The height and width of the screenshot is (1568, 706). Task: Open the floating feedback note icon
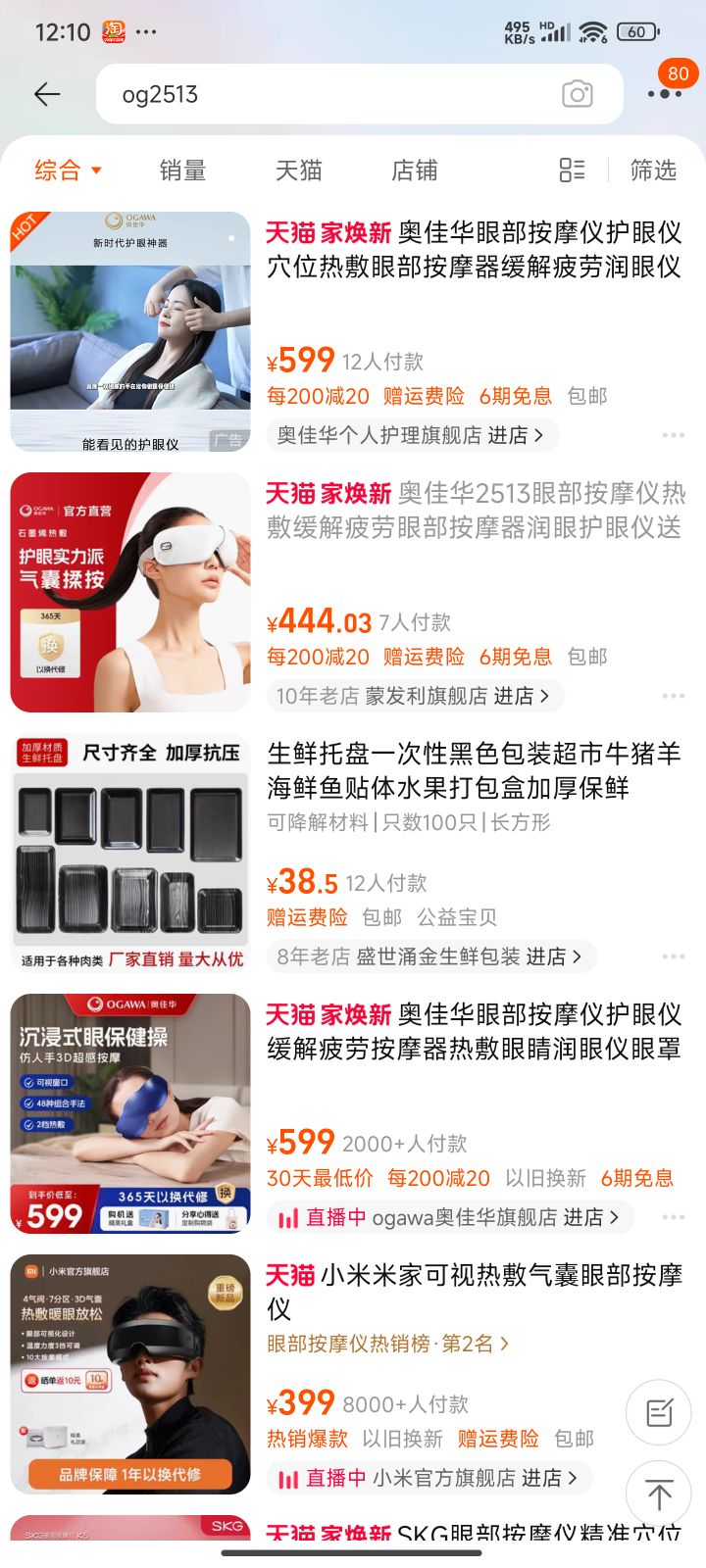tap(659, 1412)
